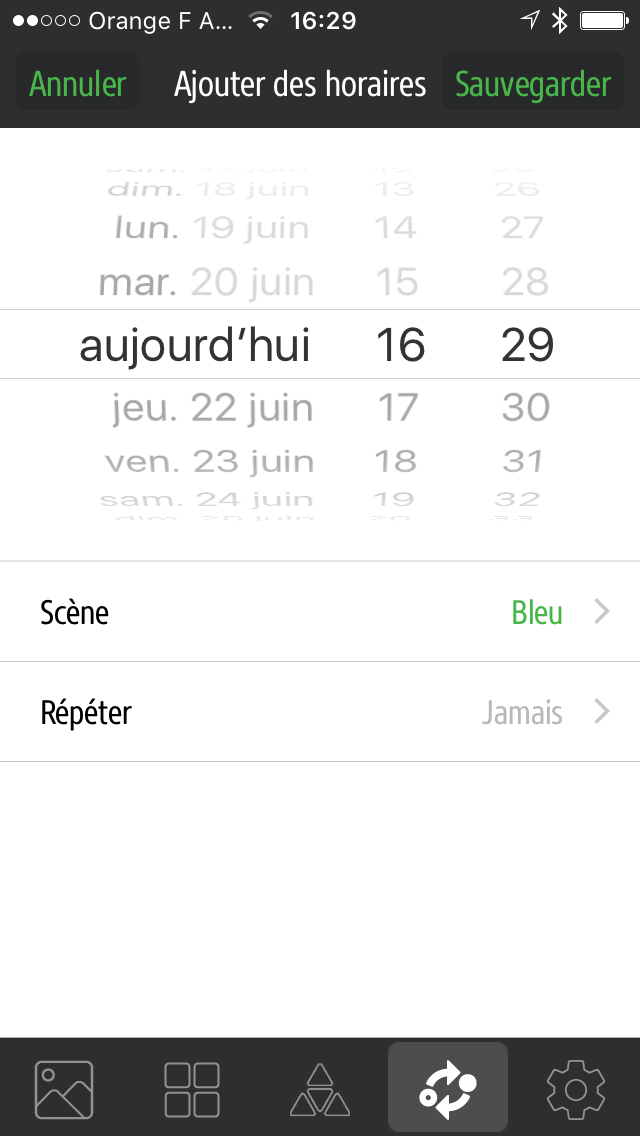Switch to the four-squares grid tab
Viewport: 640px width, 1136px height.
192,1089
